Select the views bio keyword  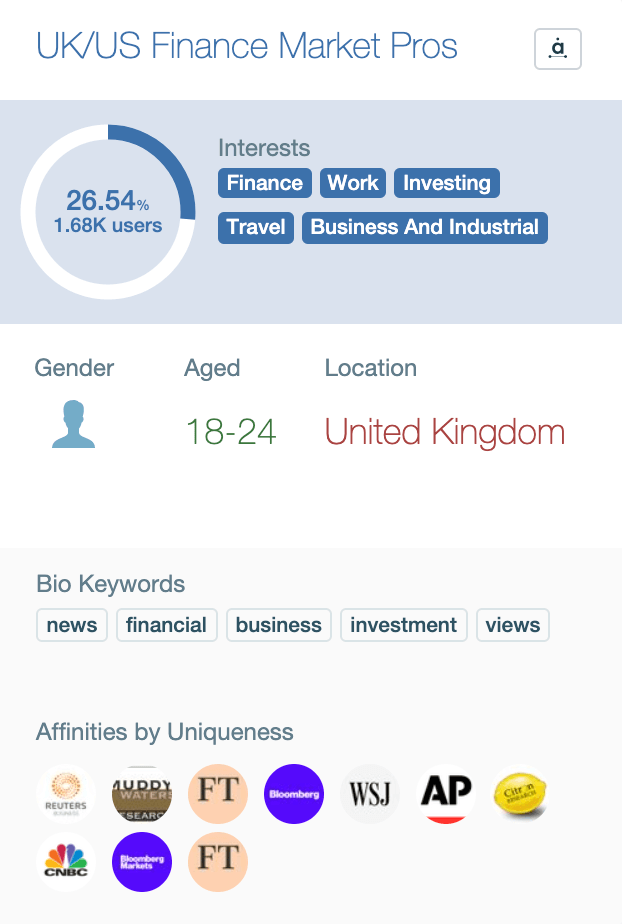pos(512,625)
